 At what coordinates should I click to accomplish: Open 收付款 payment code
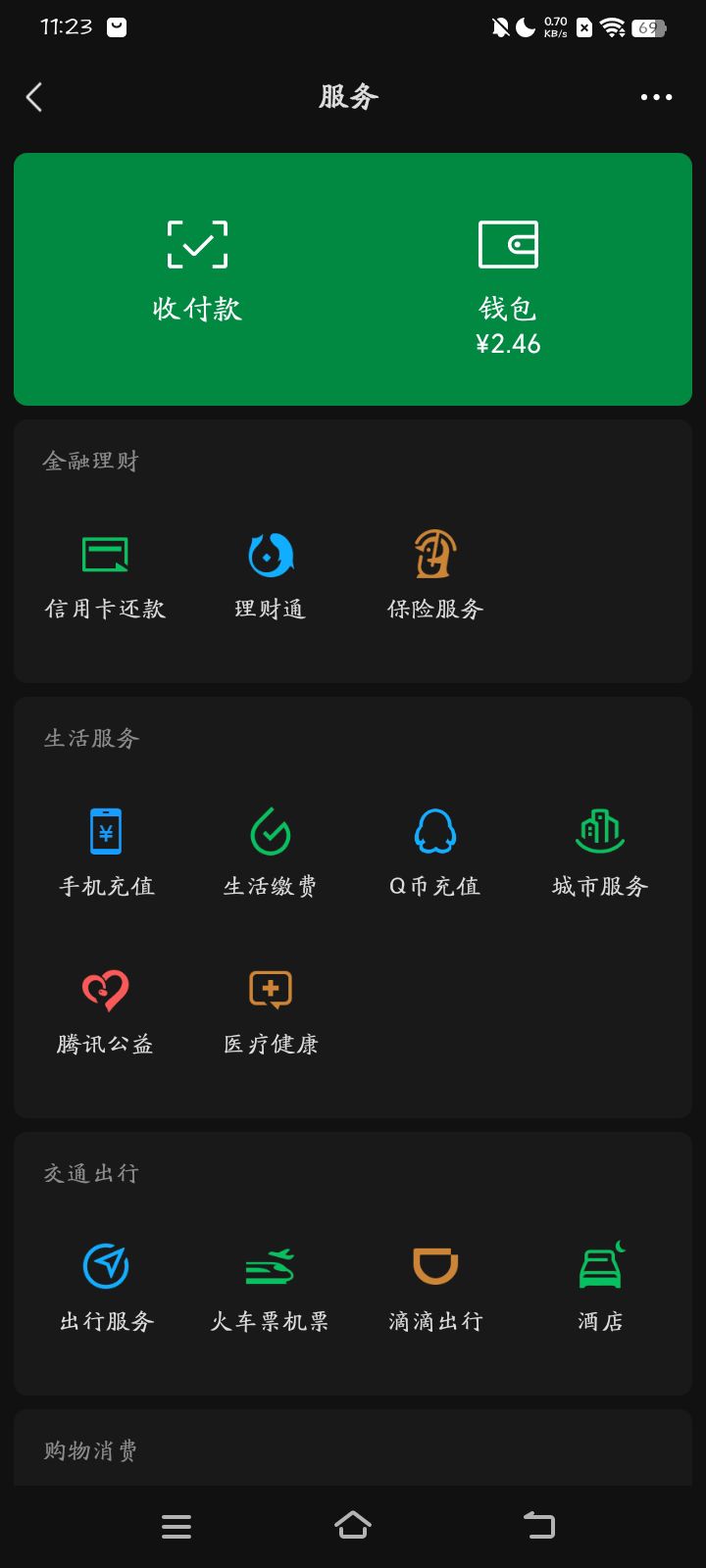click(197, 271)
